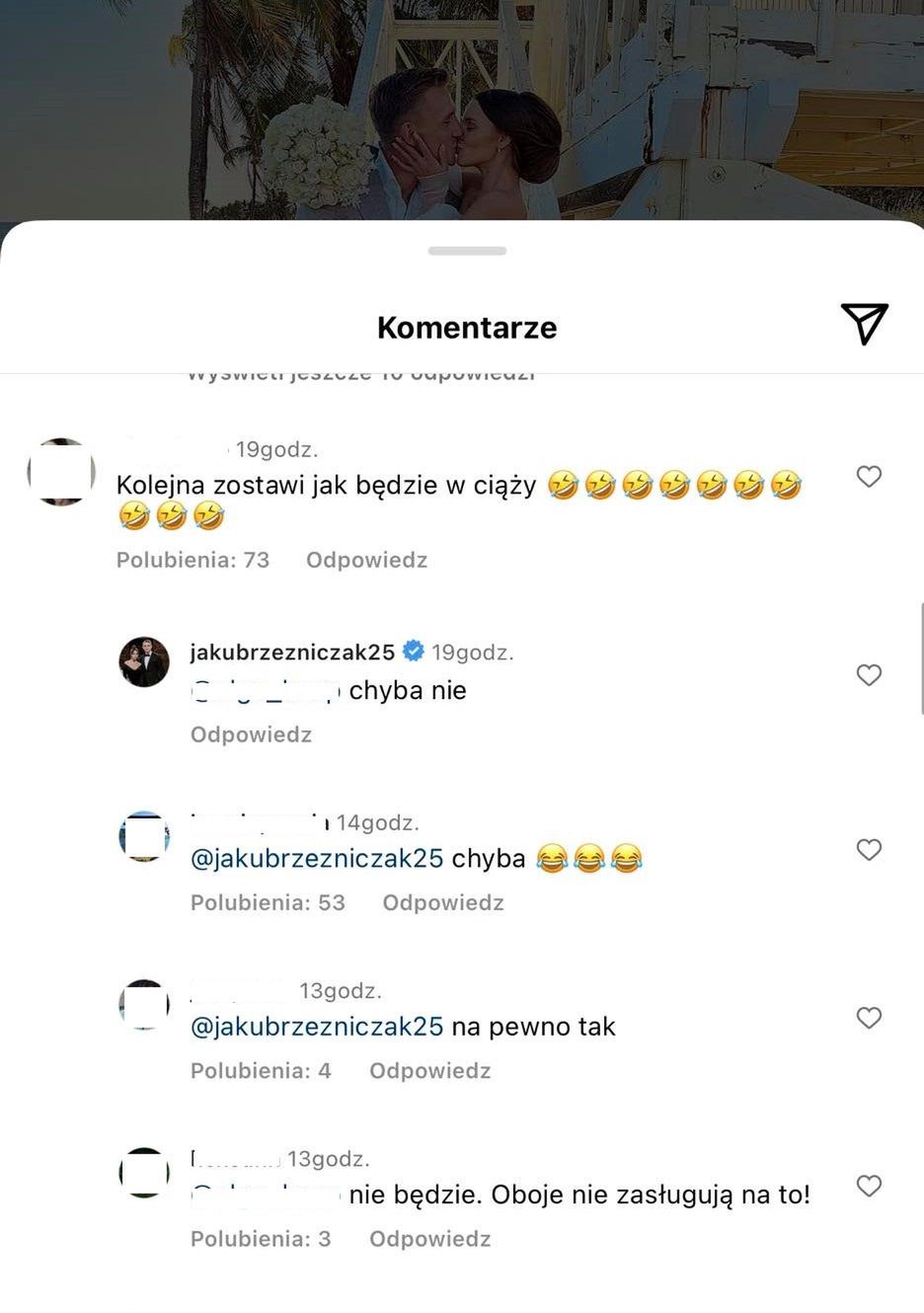
Task: Like the 'nie będzie. Oboje' reply
Action: click(869, 1186)
